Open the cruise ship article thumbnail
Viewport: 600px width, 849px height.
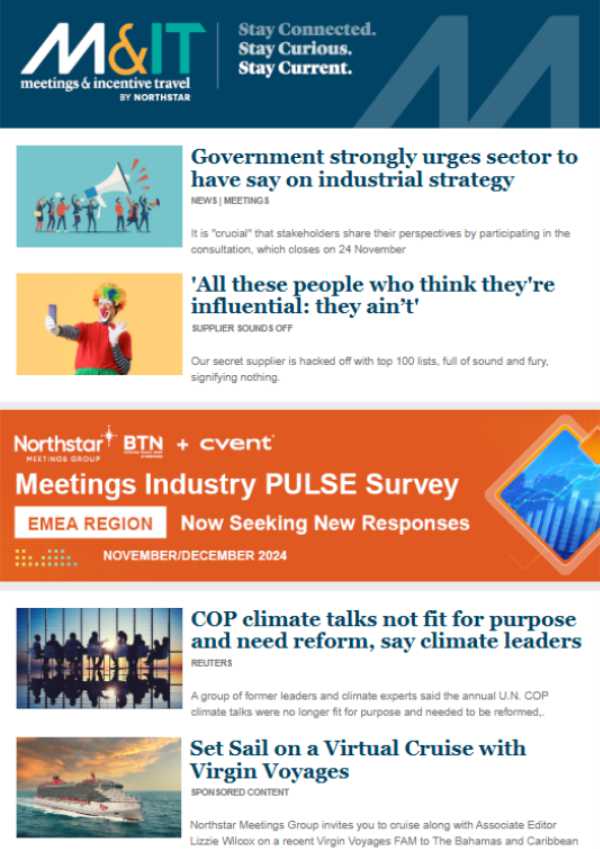99,787
